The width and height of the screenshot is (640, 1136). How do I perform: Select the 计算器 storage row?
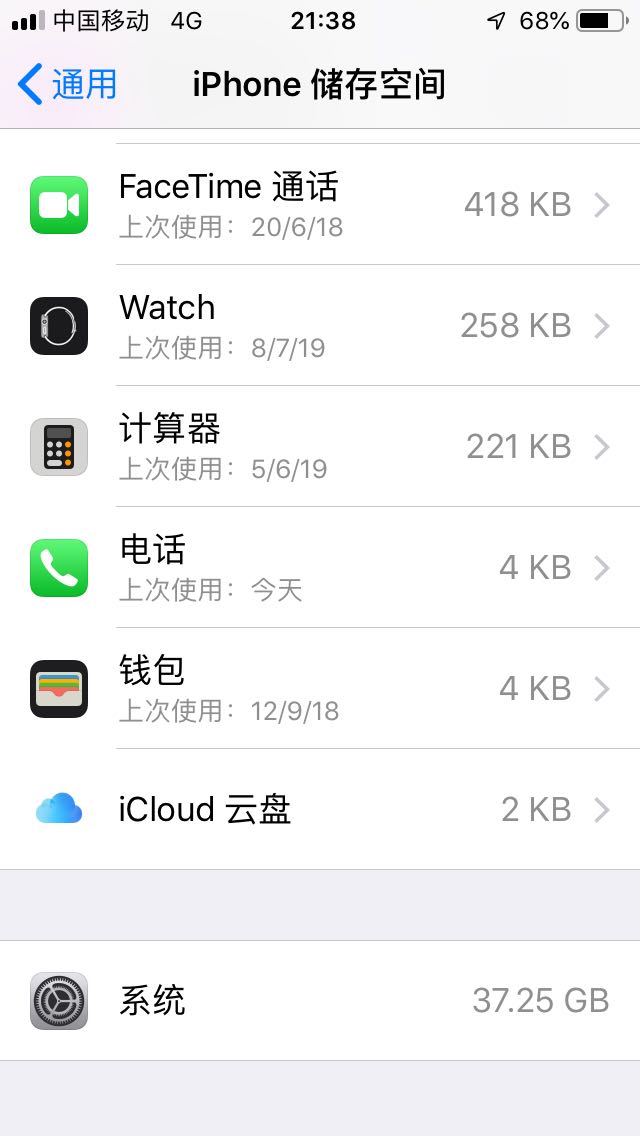[320, 447]
